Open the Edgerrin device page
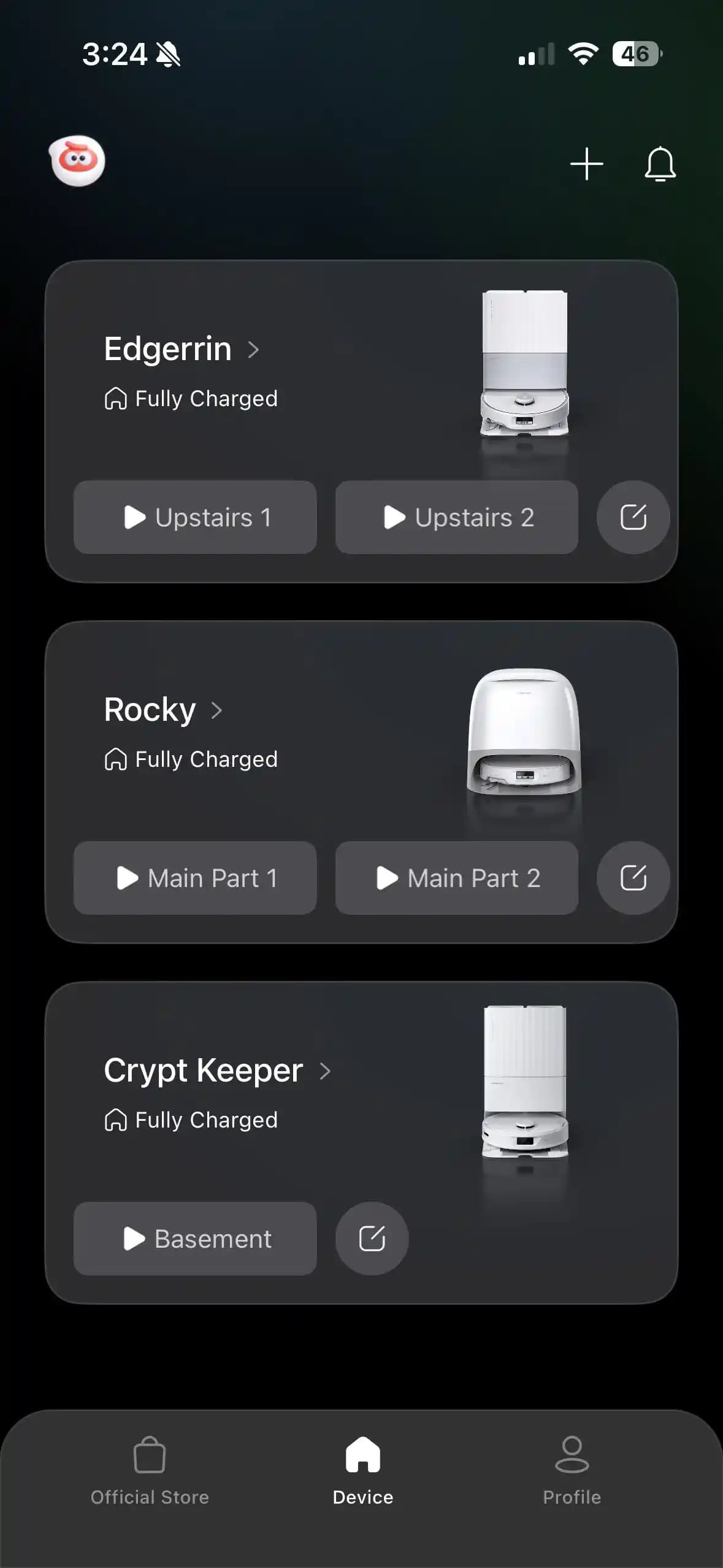The height and width of the screenshot is (1568, 723). click(x=182, y=349)
